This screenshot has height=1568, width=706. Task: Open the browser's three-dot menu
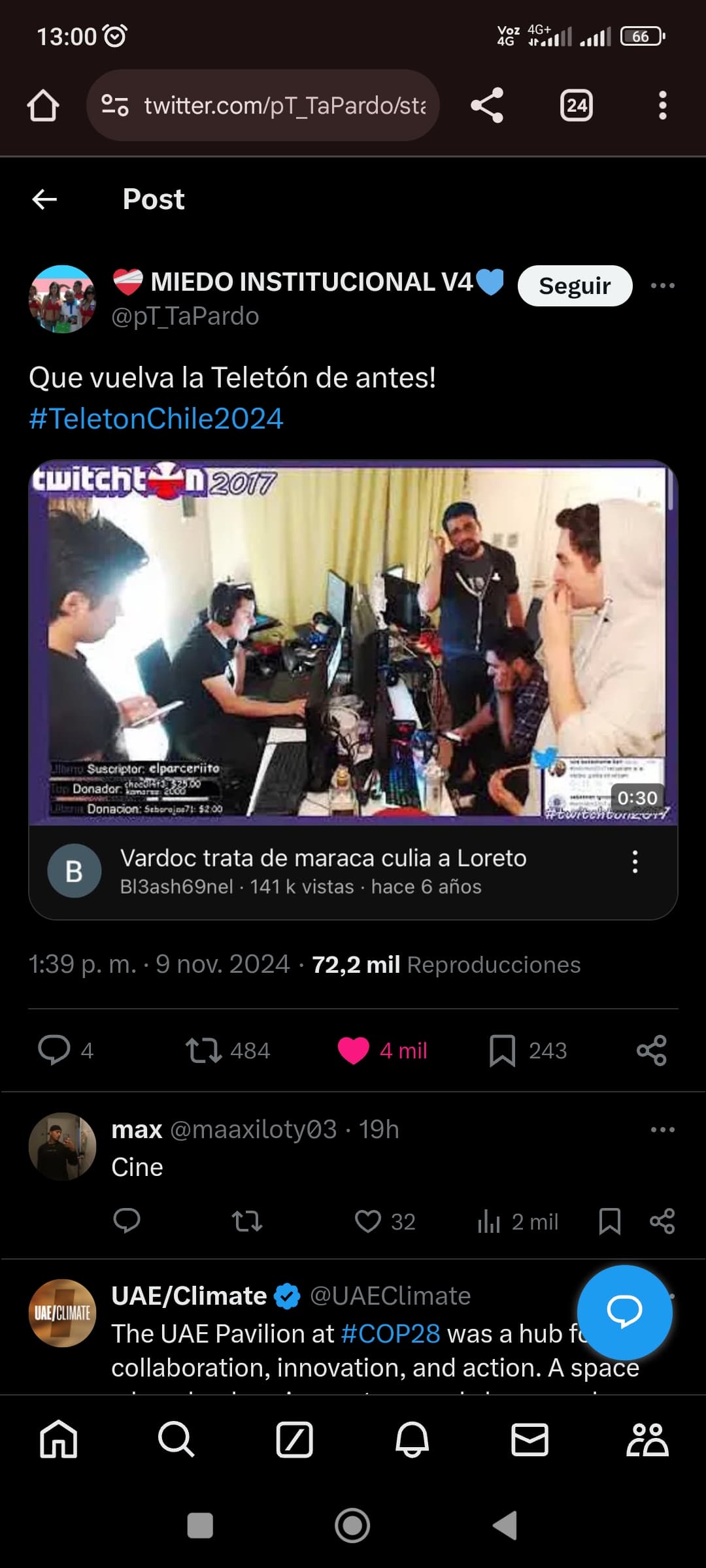tap(662, 105)
